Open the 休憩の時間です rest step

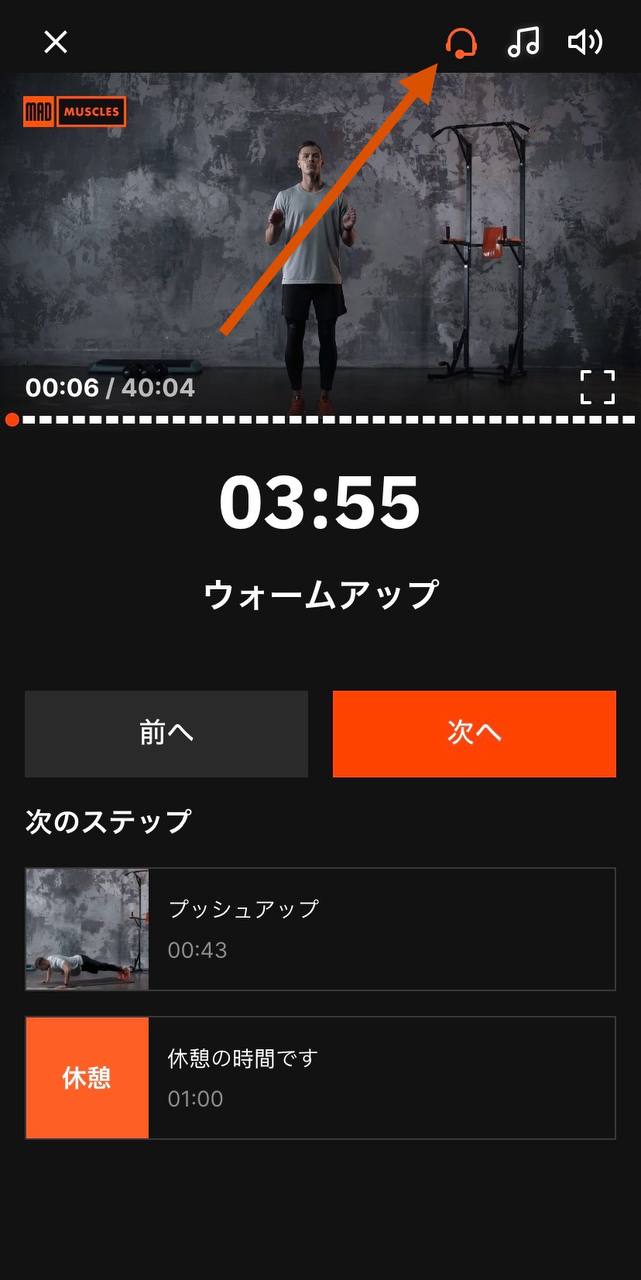click(x=320, y=1078)
